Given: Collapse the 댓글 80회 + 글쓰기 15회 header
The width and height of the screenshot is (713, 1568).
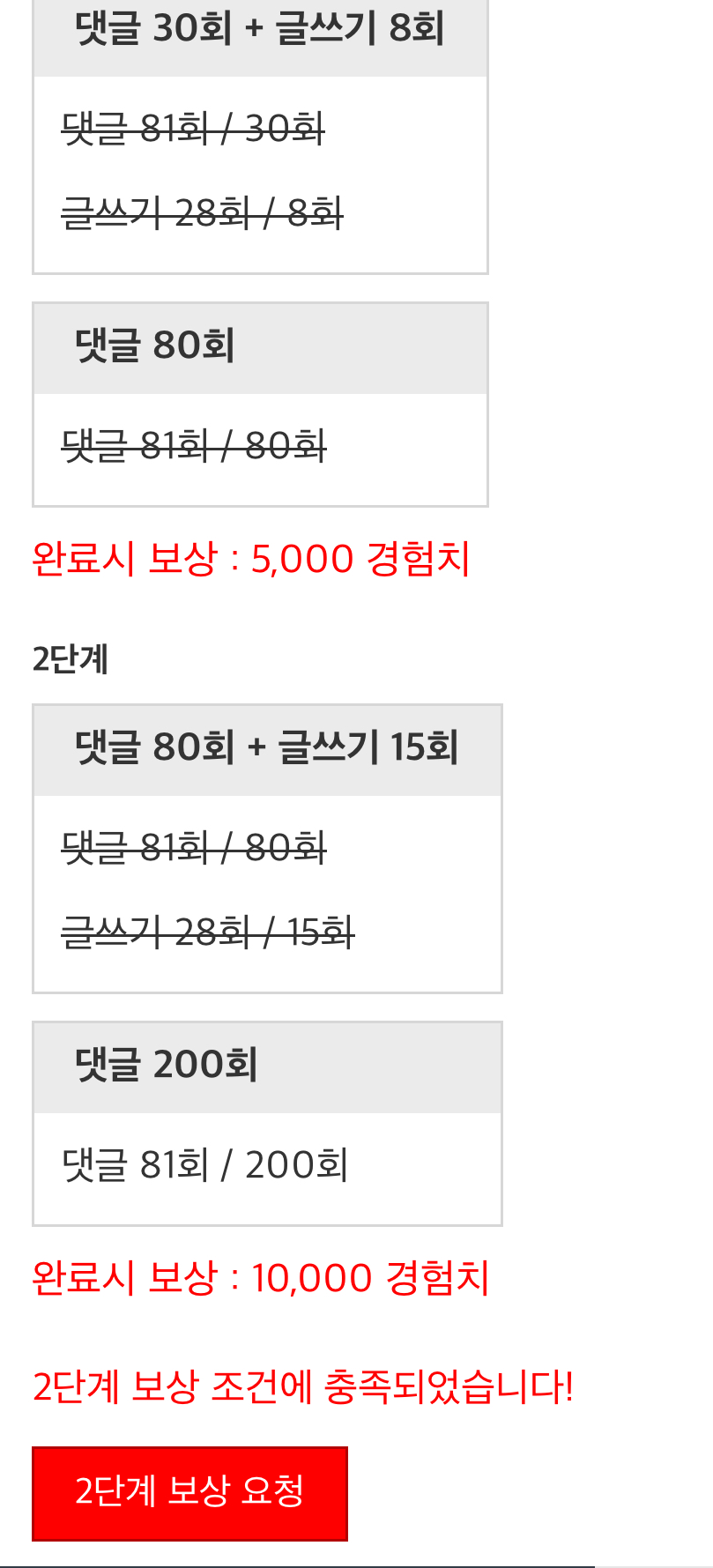Looking at the screenshot, I should point(267,748).
